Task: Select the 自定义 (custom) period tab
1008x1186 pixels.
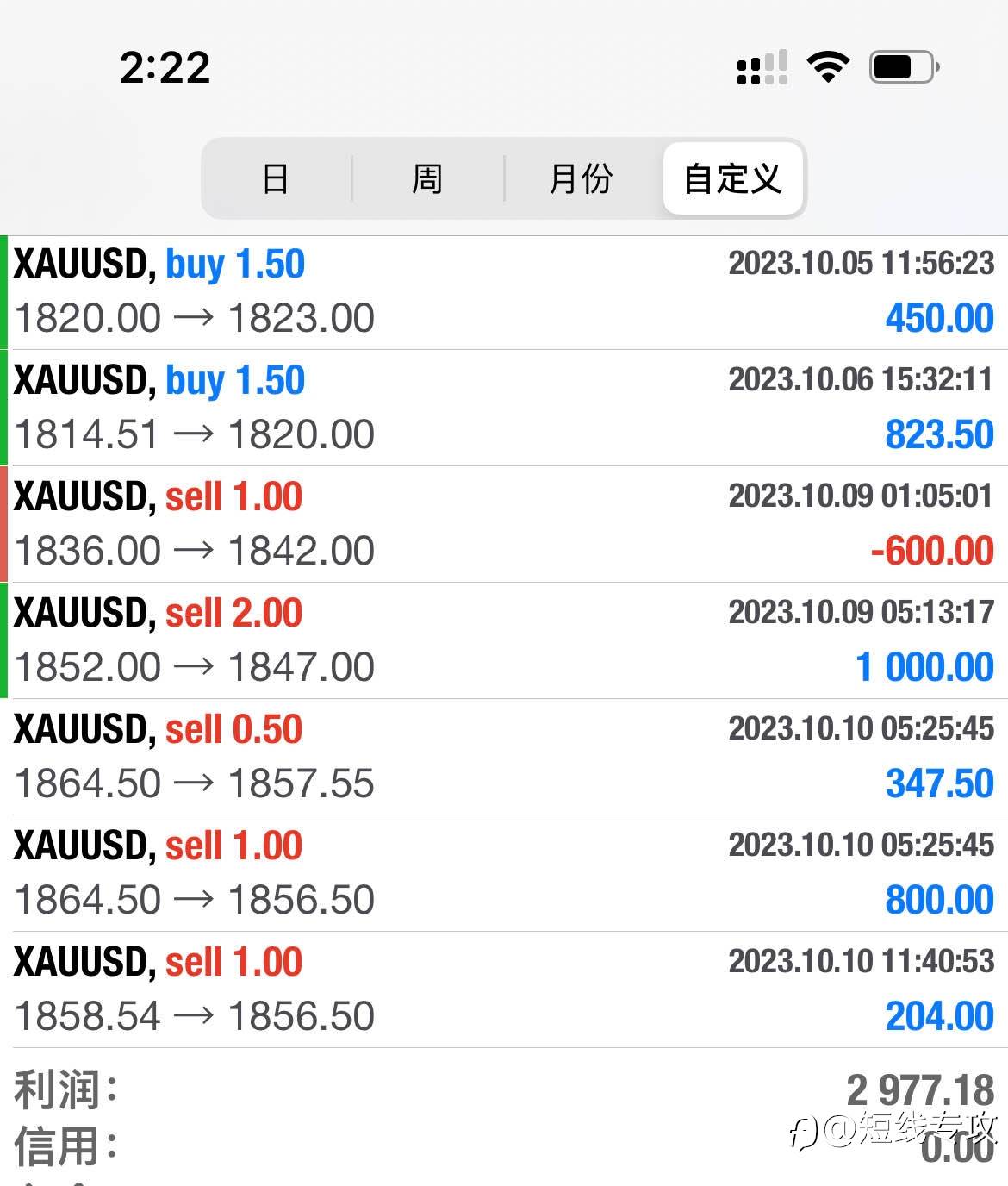Action: [x=733, y=178]
